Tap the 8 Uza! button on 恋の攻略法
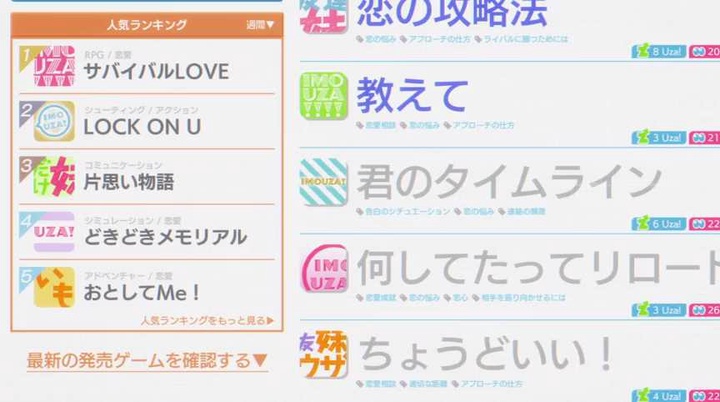Viewport: 720px width, 402px height. [x=659, y=51]
